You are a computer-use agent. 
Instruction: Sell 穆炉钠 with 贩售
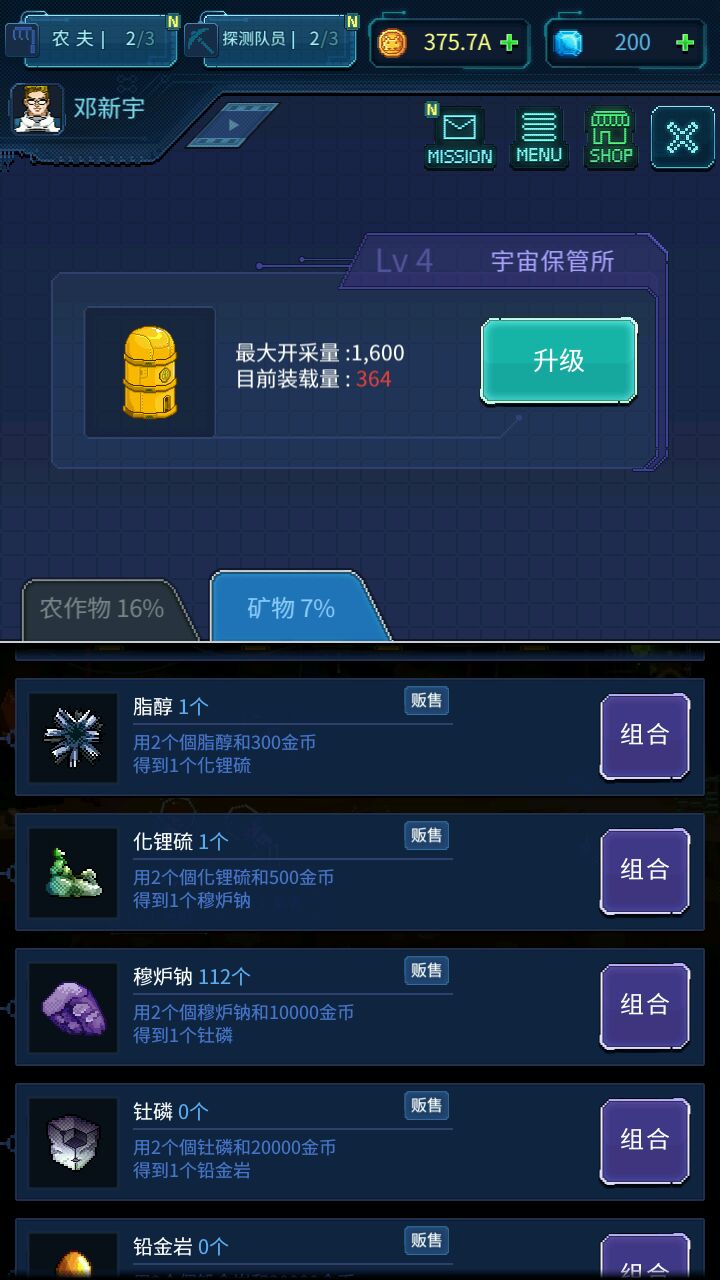[427, 971]
